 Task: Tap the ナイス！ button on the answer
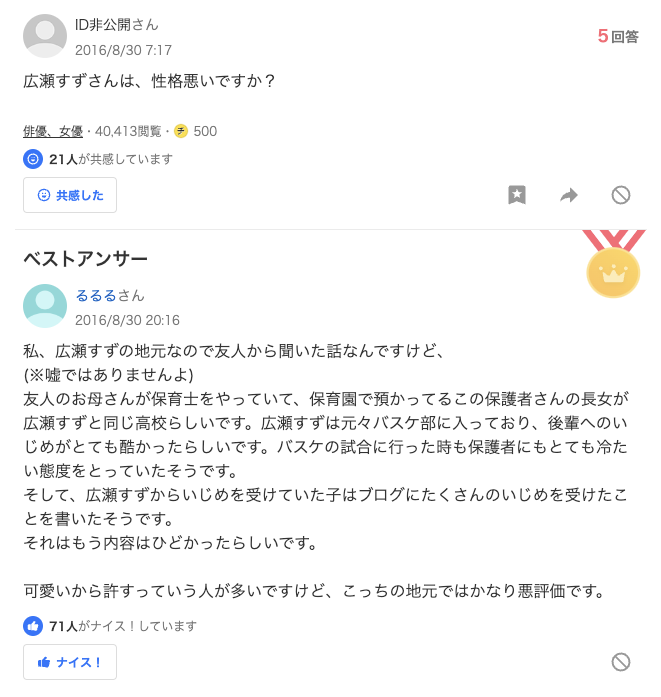tap(70, 662)
